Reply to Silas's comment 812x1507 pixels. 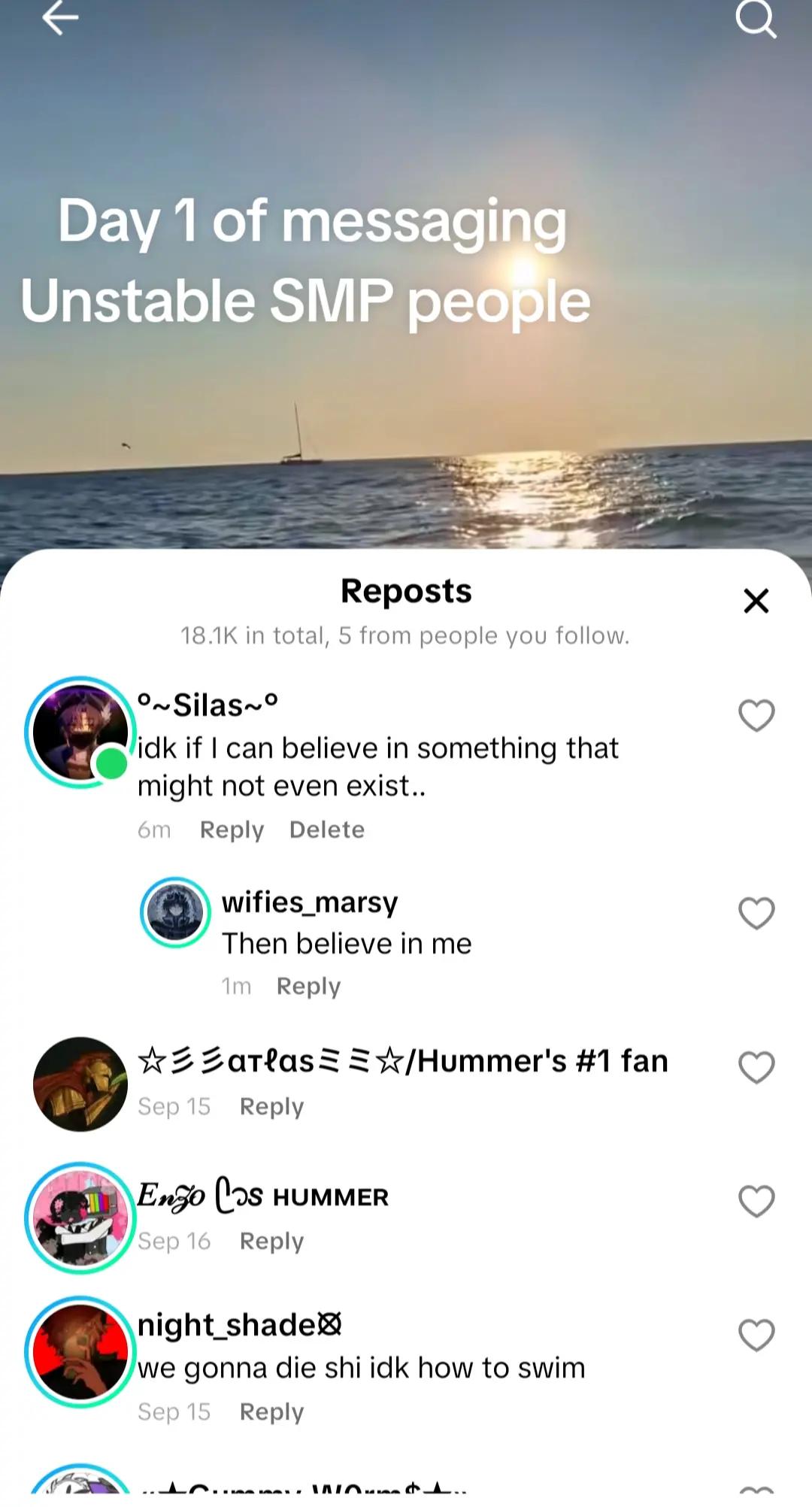tap(232, 830)
